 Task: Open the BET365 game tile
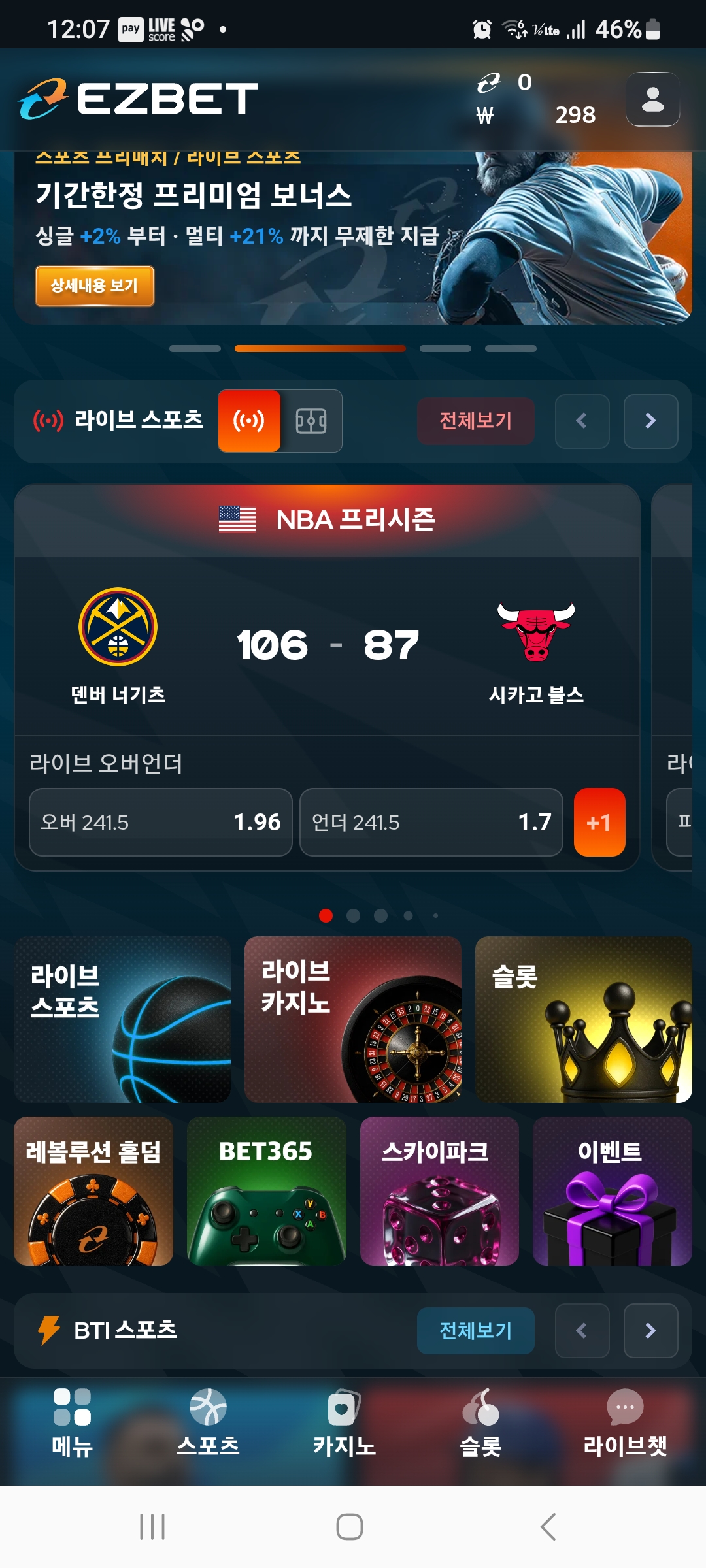[266, 1190]
